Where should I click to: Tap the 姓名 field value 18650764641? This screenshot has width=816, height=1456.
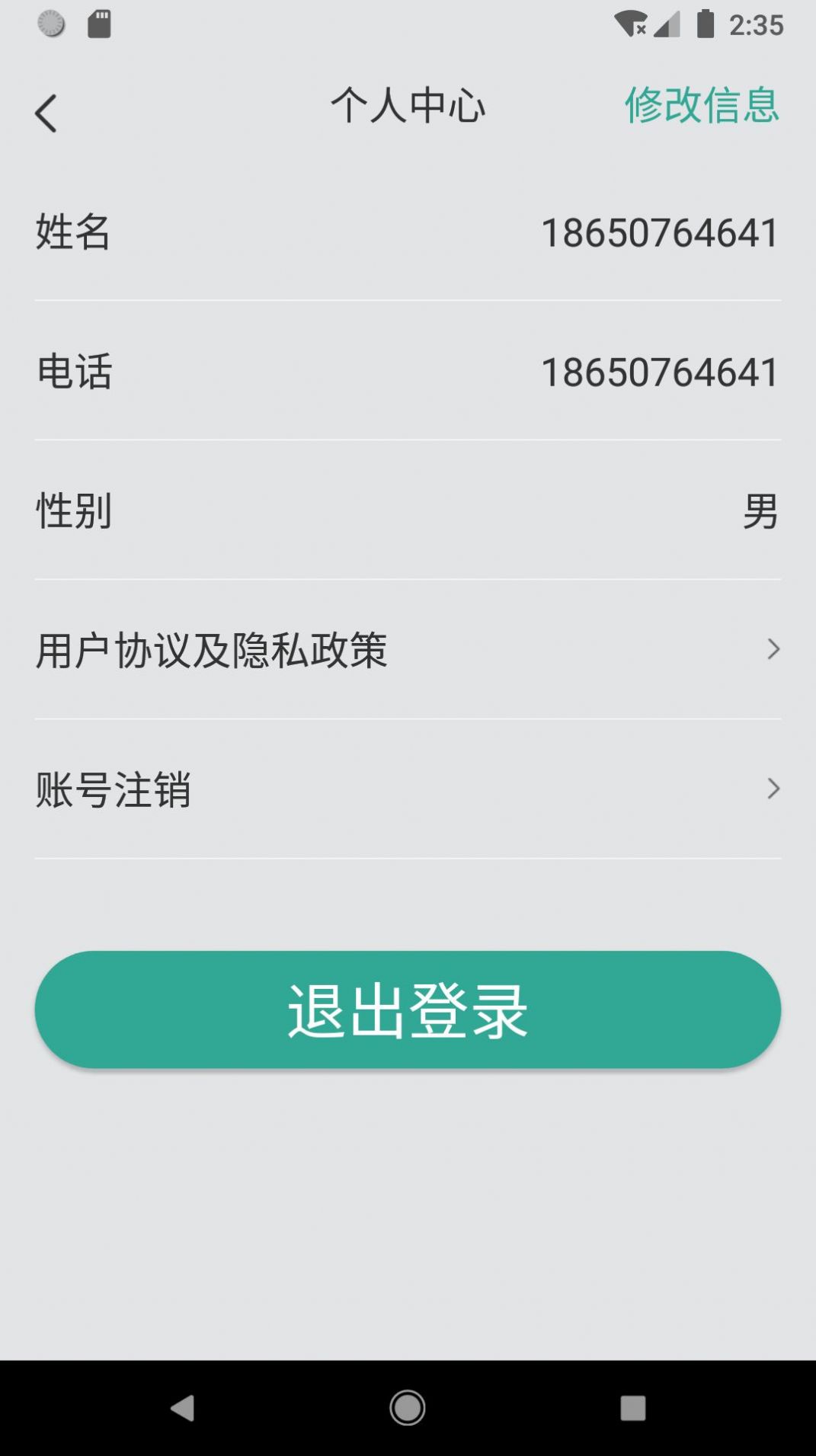(x=658, y=232)
